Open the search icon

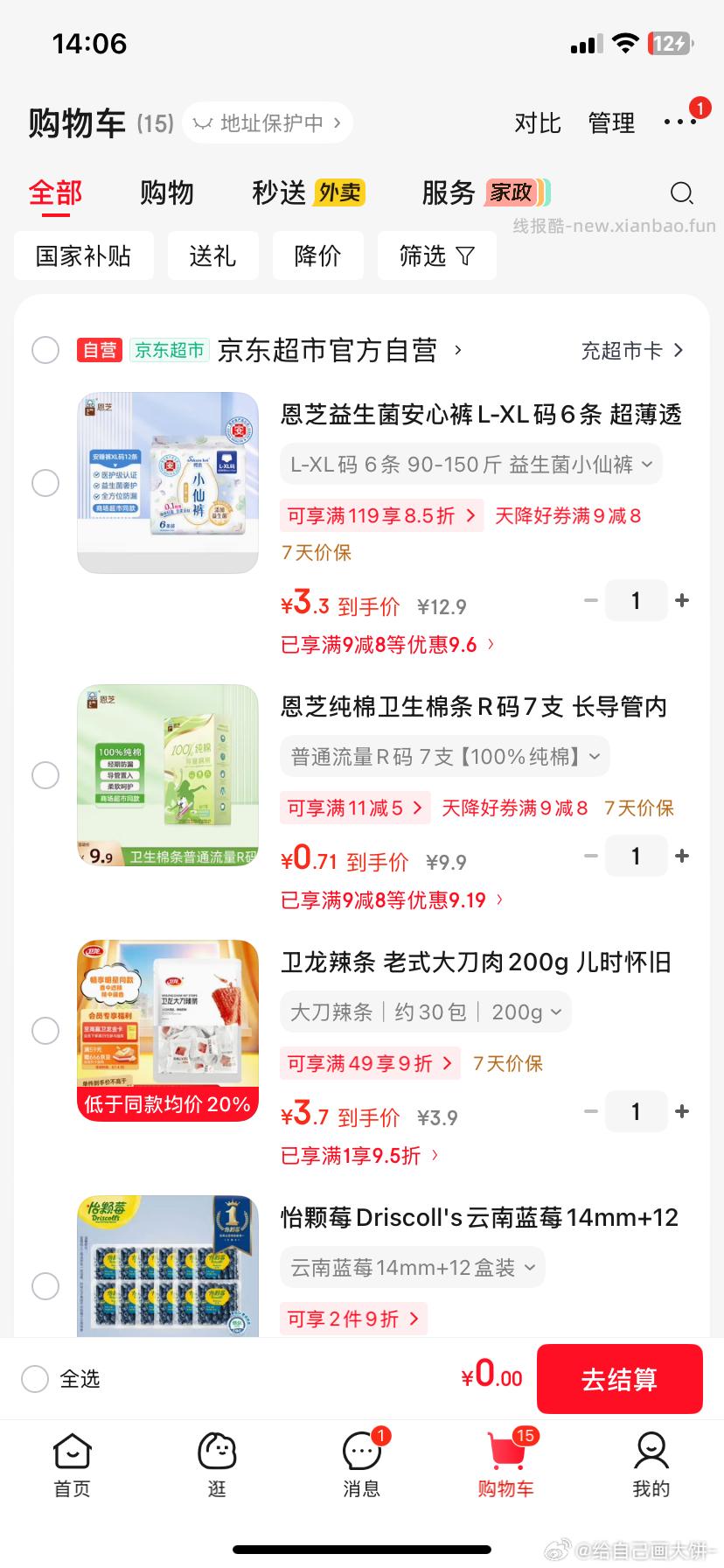pyautogui.click(x=684, y=193)
